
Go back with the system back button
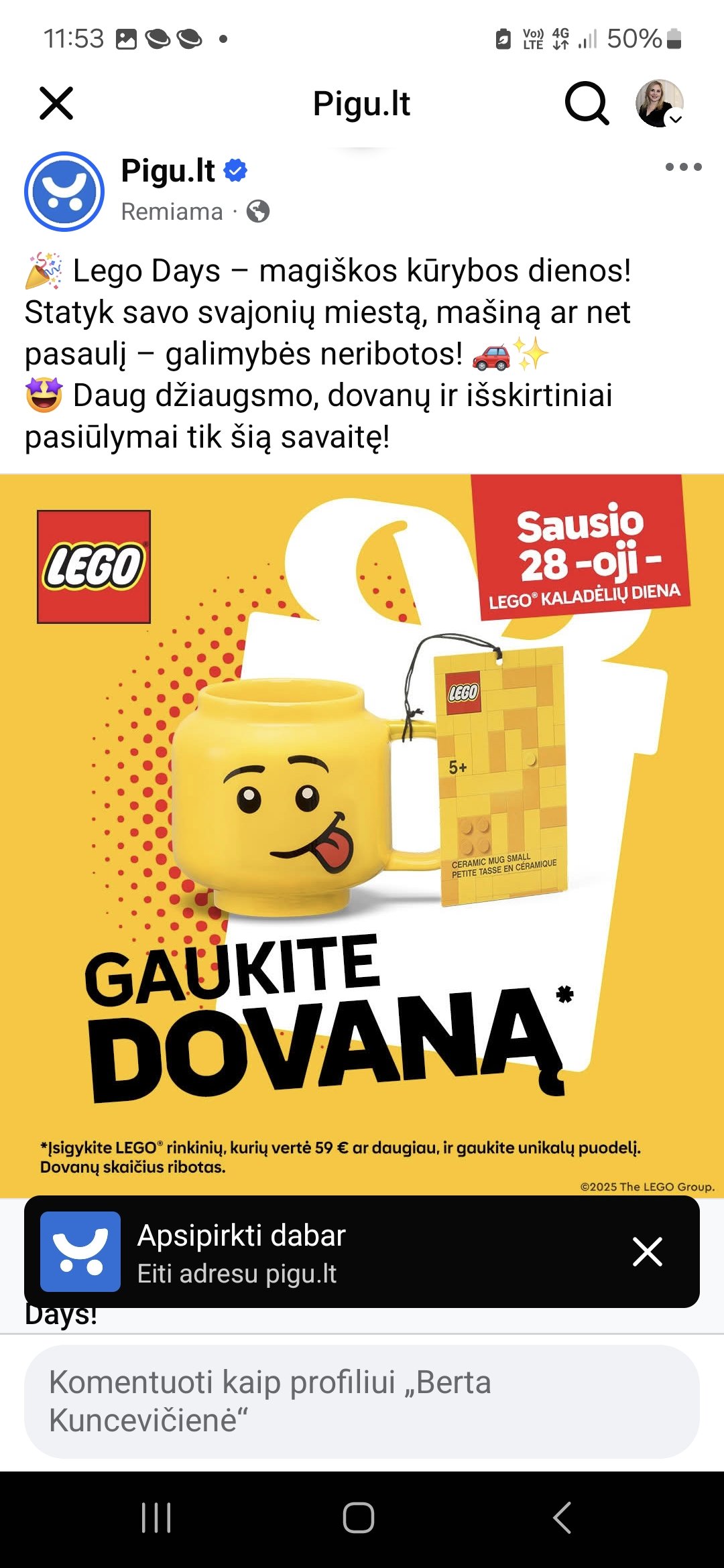[x=562, y=1518]
